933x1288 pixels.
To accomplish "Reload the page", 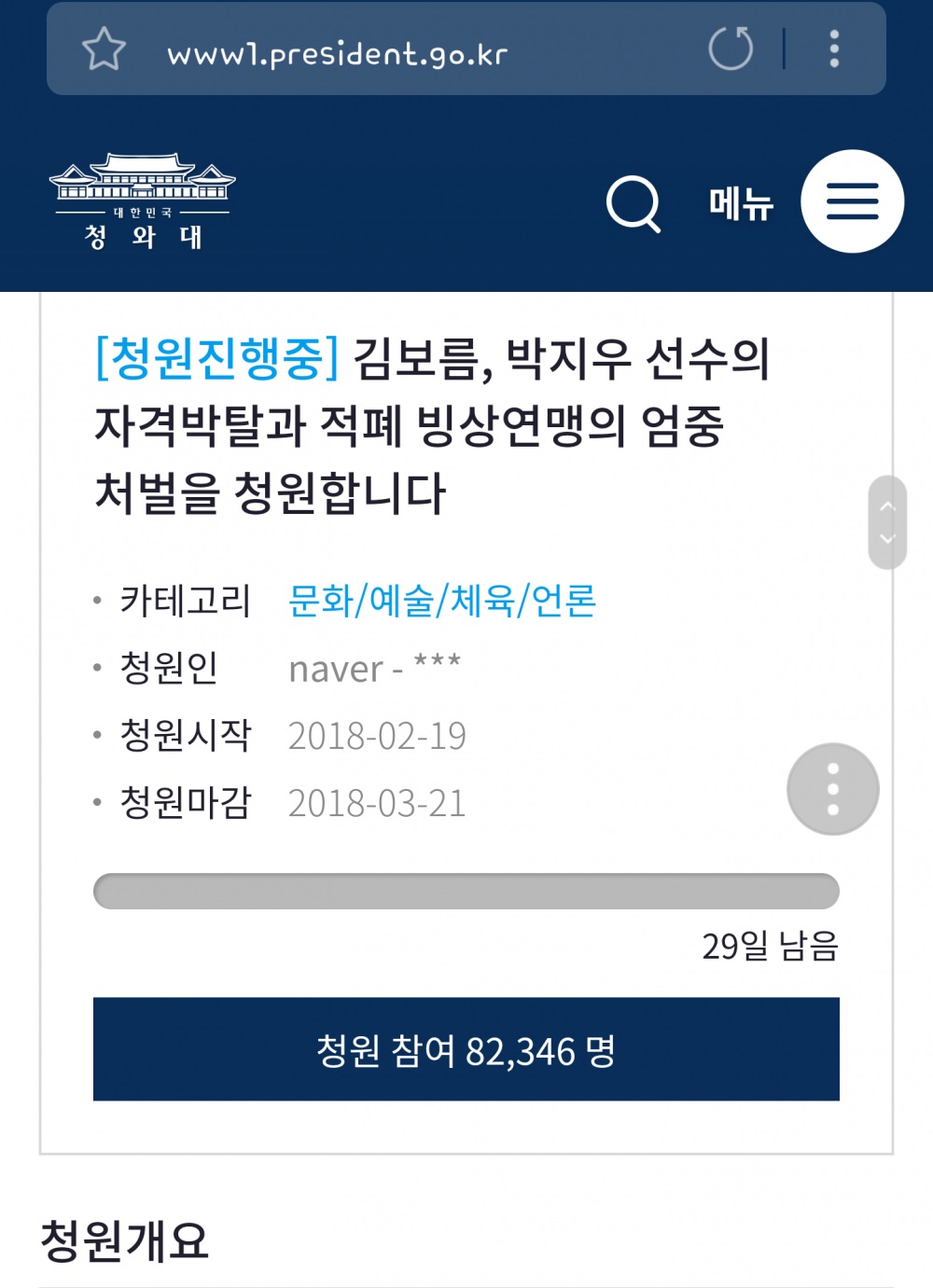I will coord(731,48).
